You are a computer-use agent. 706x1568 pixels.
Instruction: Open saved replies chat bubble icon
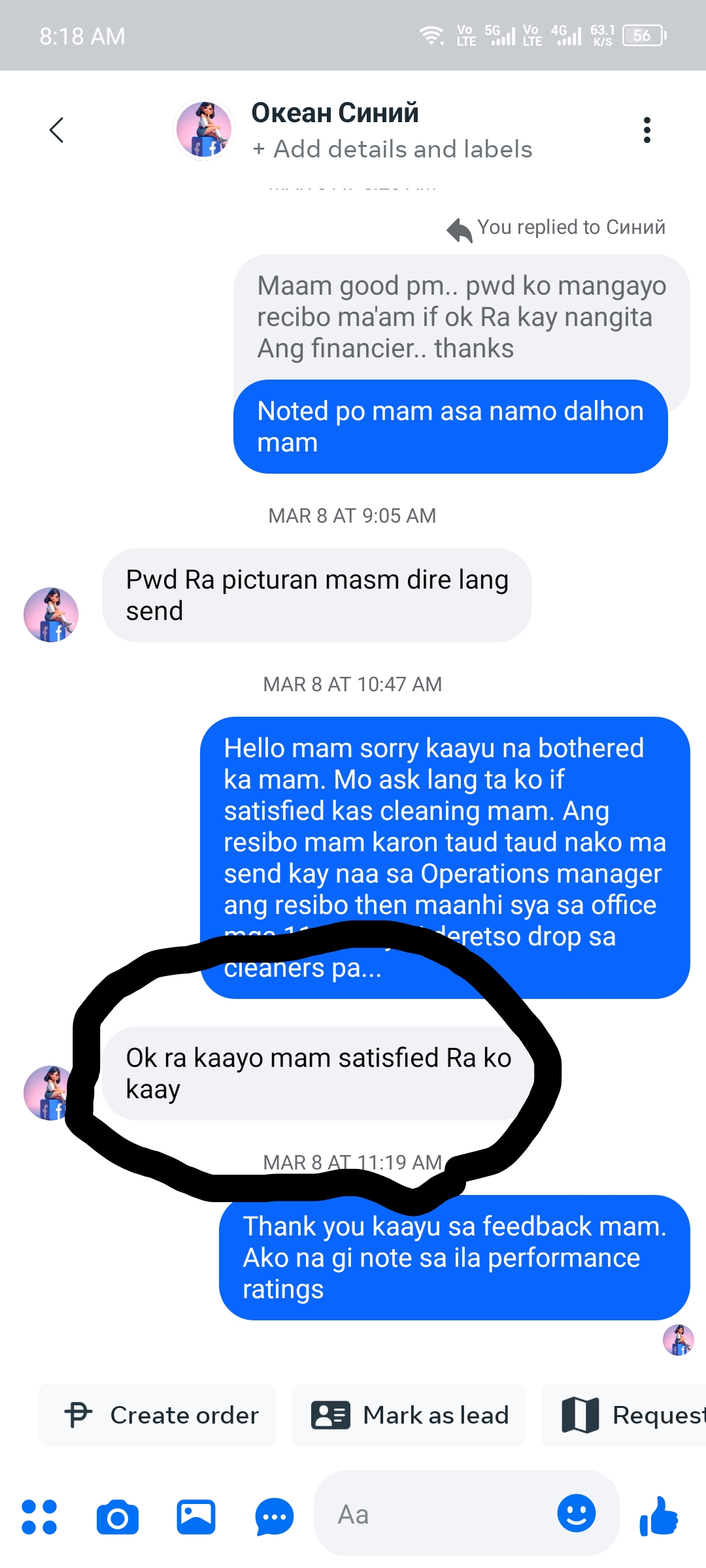pos(275,1516)
